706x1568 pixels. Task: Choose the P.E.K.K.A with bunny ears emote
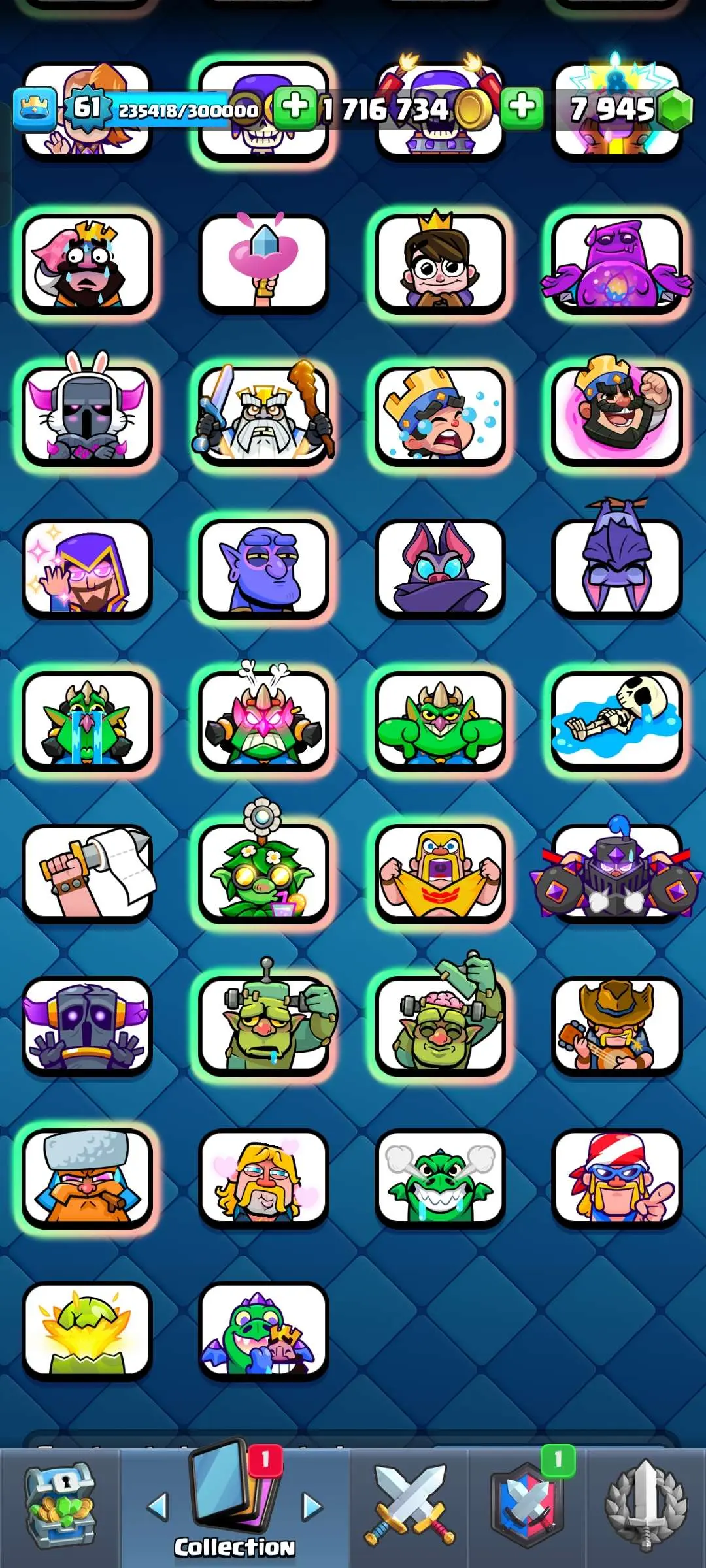coord(87,416)
